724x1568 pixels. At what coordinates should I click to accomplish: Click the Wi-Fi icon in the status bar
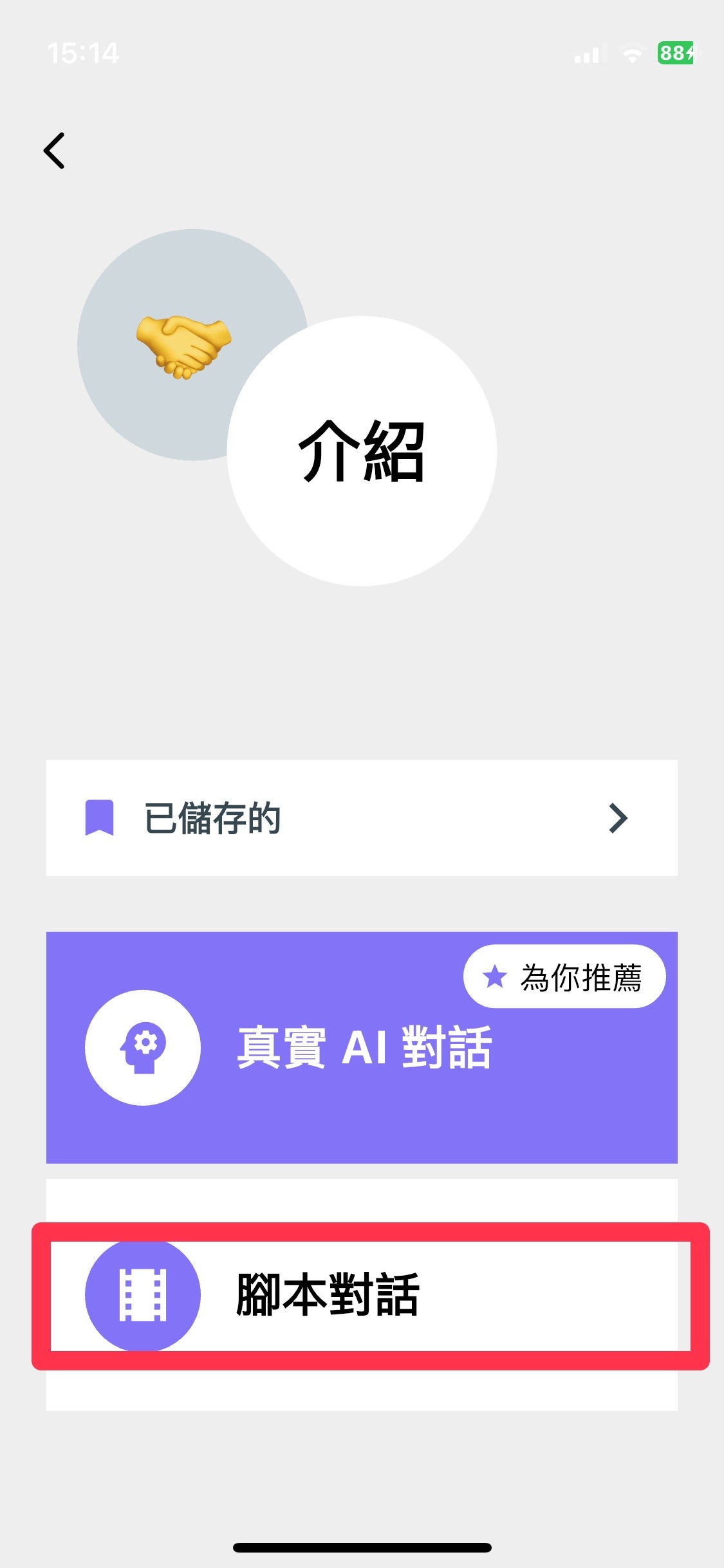pos(632,54)
